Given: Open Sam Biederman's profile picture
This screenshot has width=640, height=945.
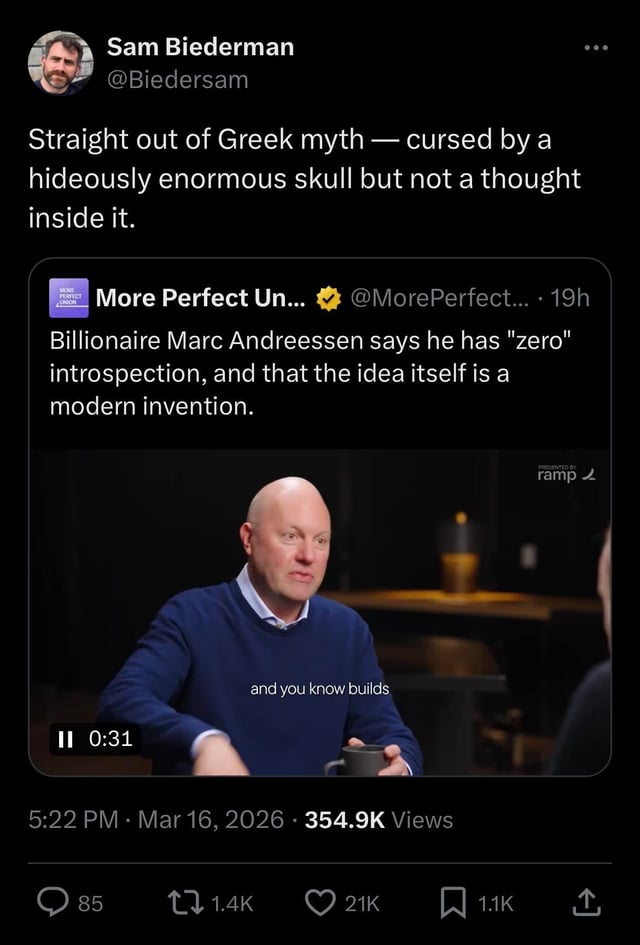Looking at the screenshot, I should tap(60, 62).
